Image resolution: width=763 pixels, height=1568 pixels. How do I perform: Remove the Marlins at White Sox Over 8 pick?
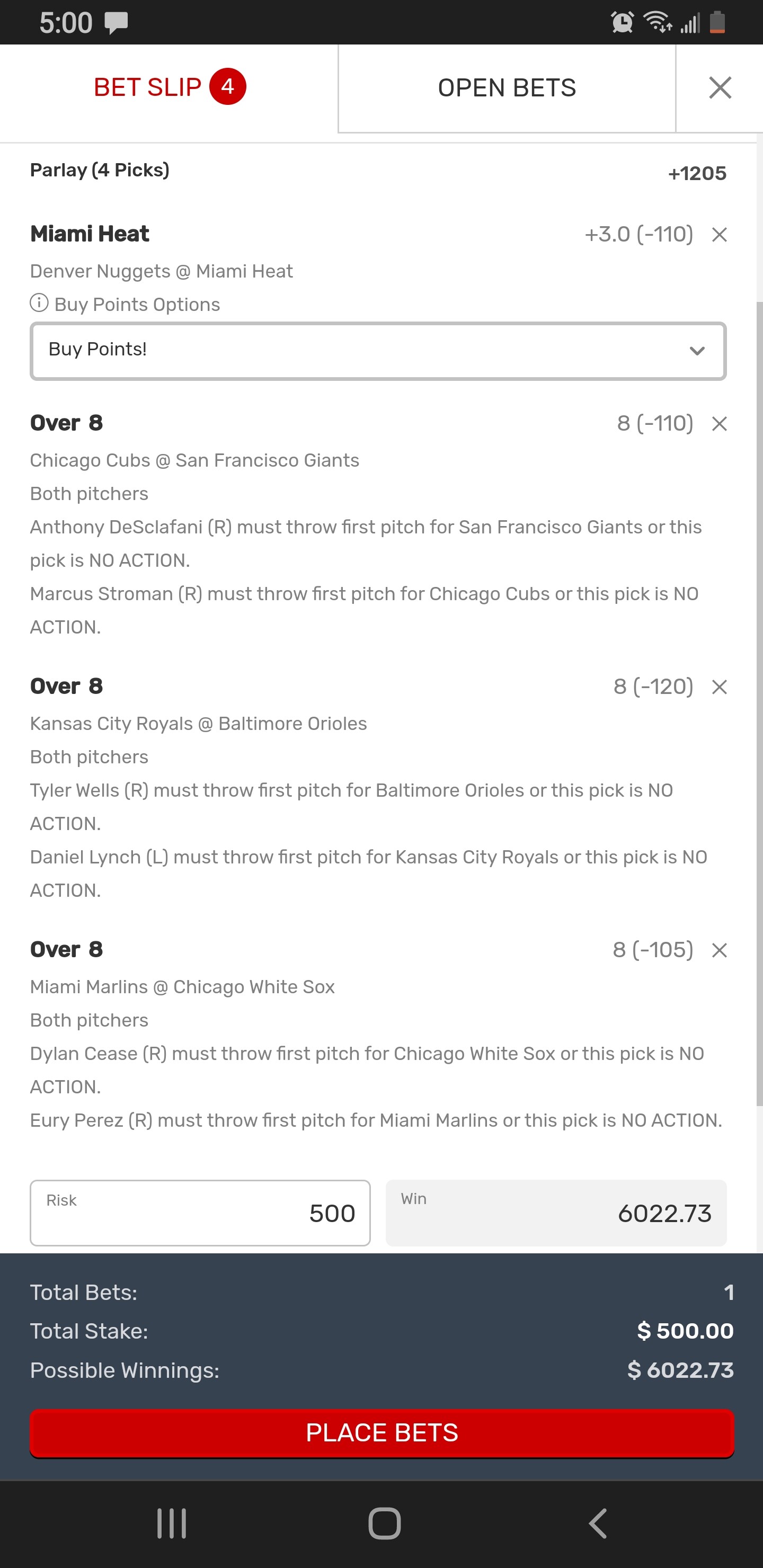click(719, 950)
